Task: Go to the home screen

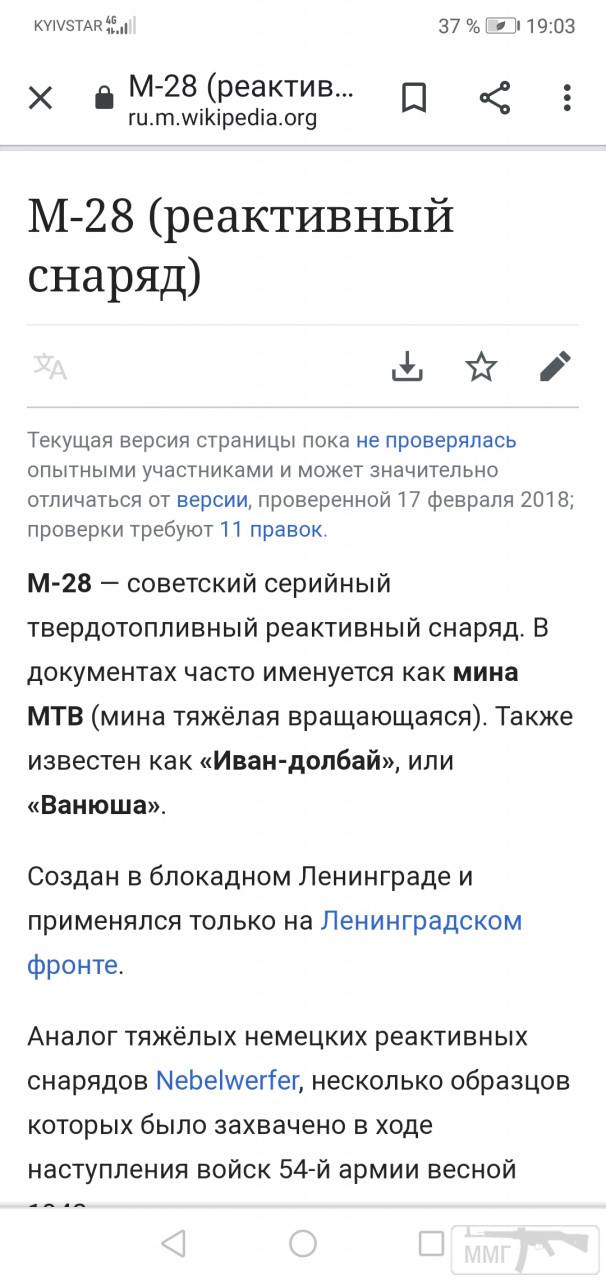Action: point(302,1243)
